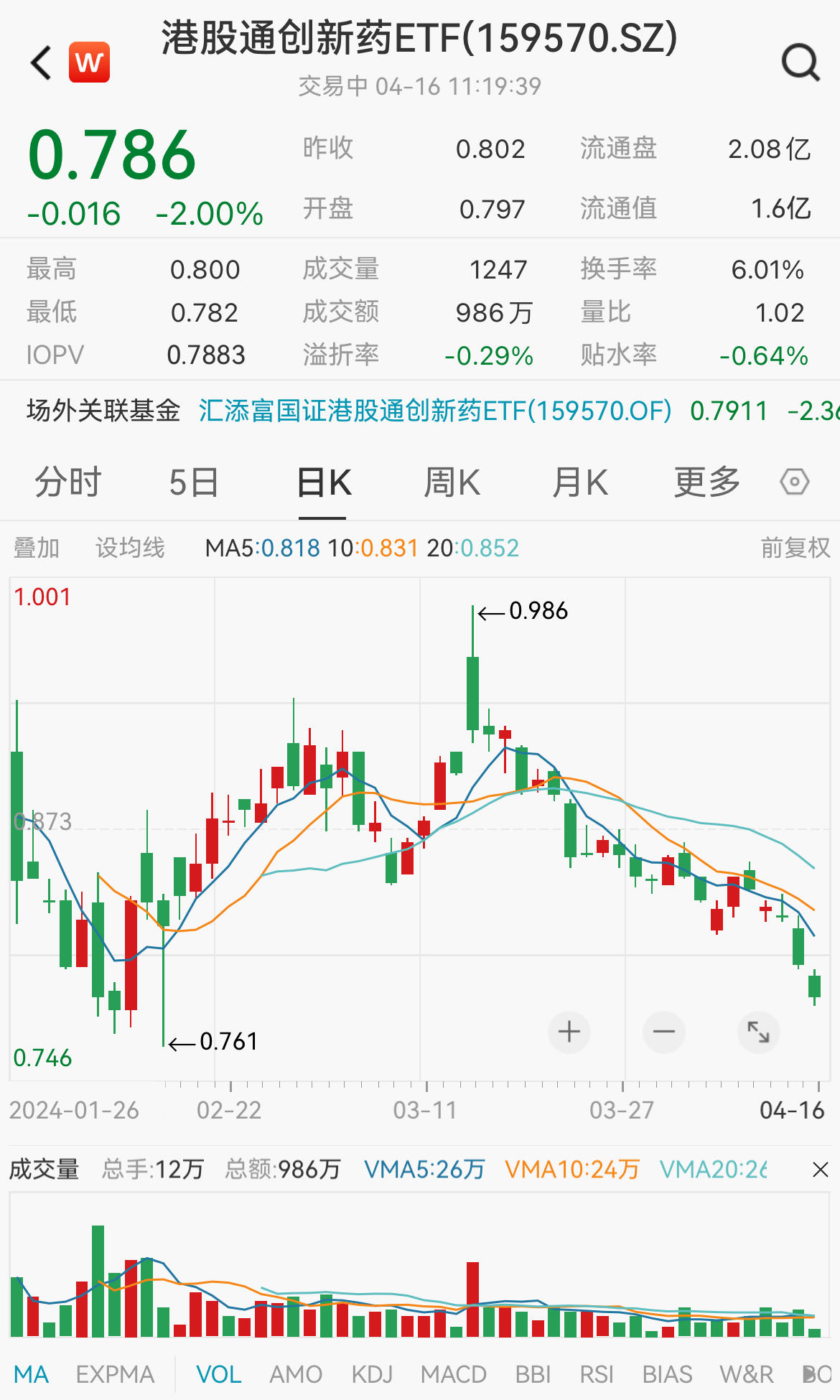Tap 叠加 to overlay another security
The image size is (840, 1400).
click(37, 548)
